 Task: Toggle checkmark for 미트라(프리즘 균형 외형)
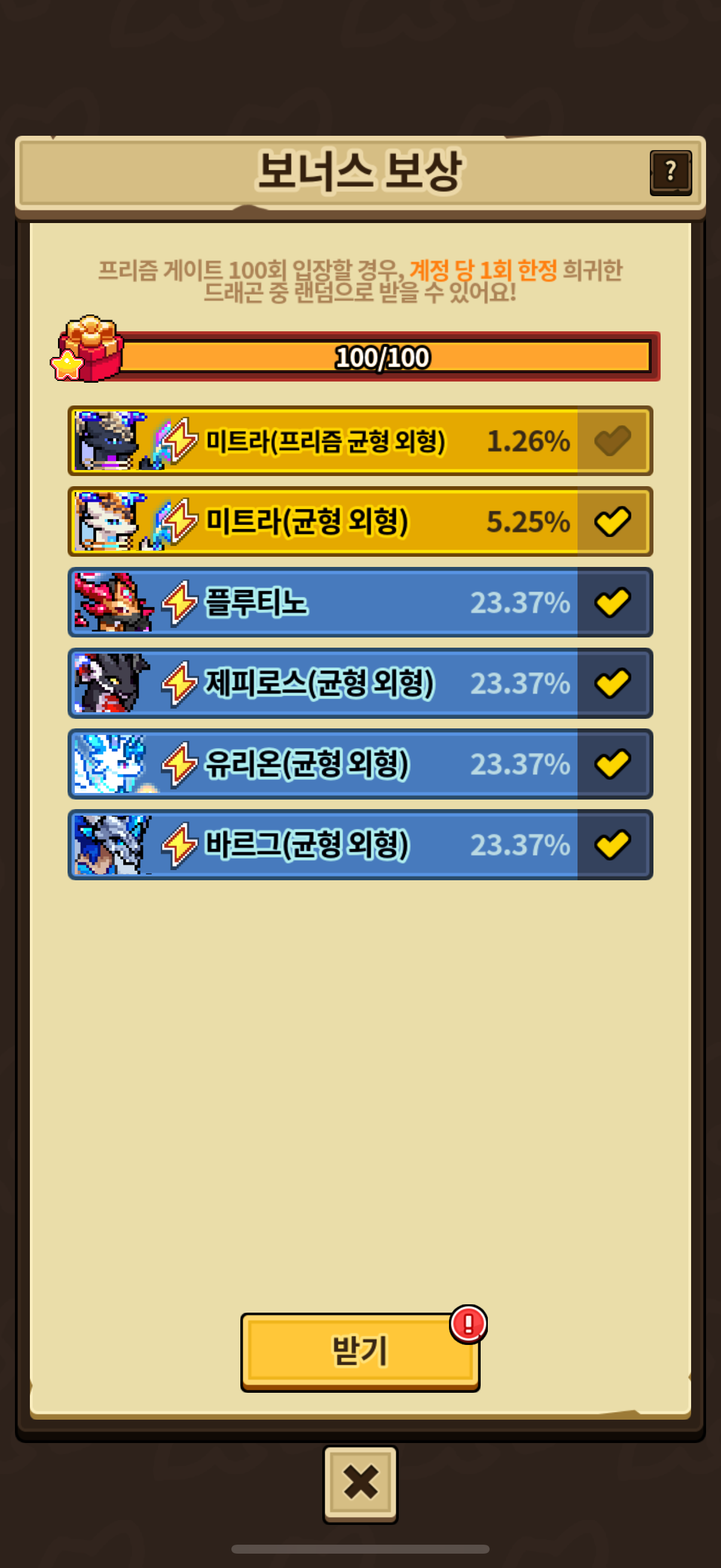click(612, 441)
